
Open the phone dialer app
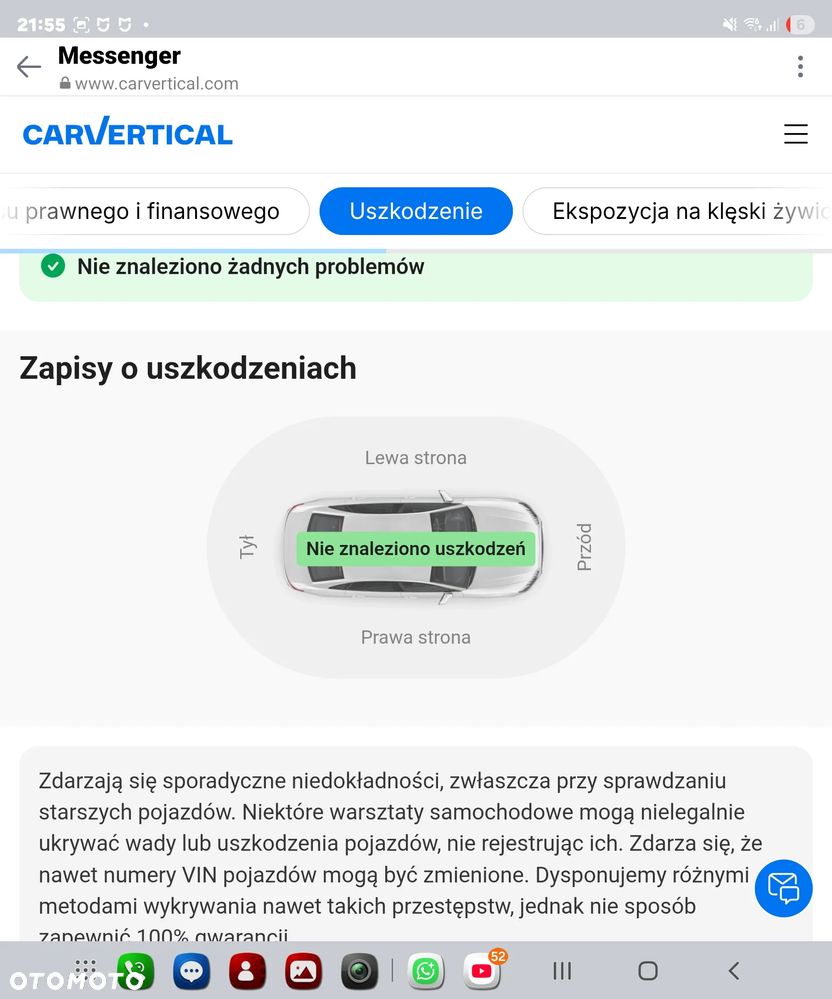(x=135, y=970)
